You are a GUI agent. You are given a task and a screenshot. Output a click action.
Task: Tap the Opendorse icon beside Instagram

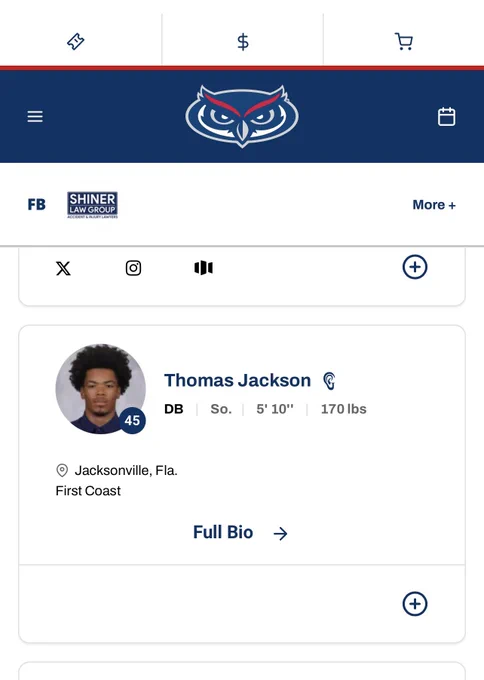[203, 268]
